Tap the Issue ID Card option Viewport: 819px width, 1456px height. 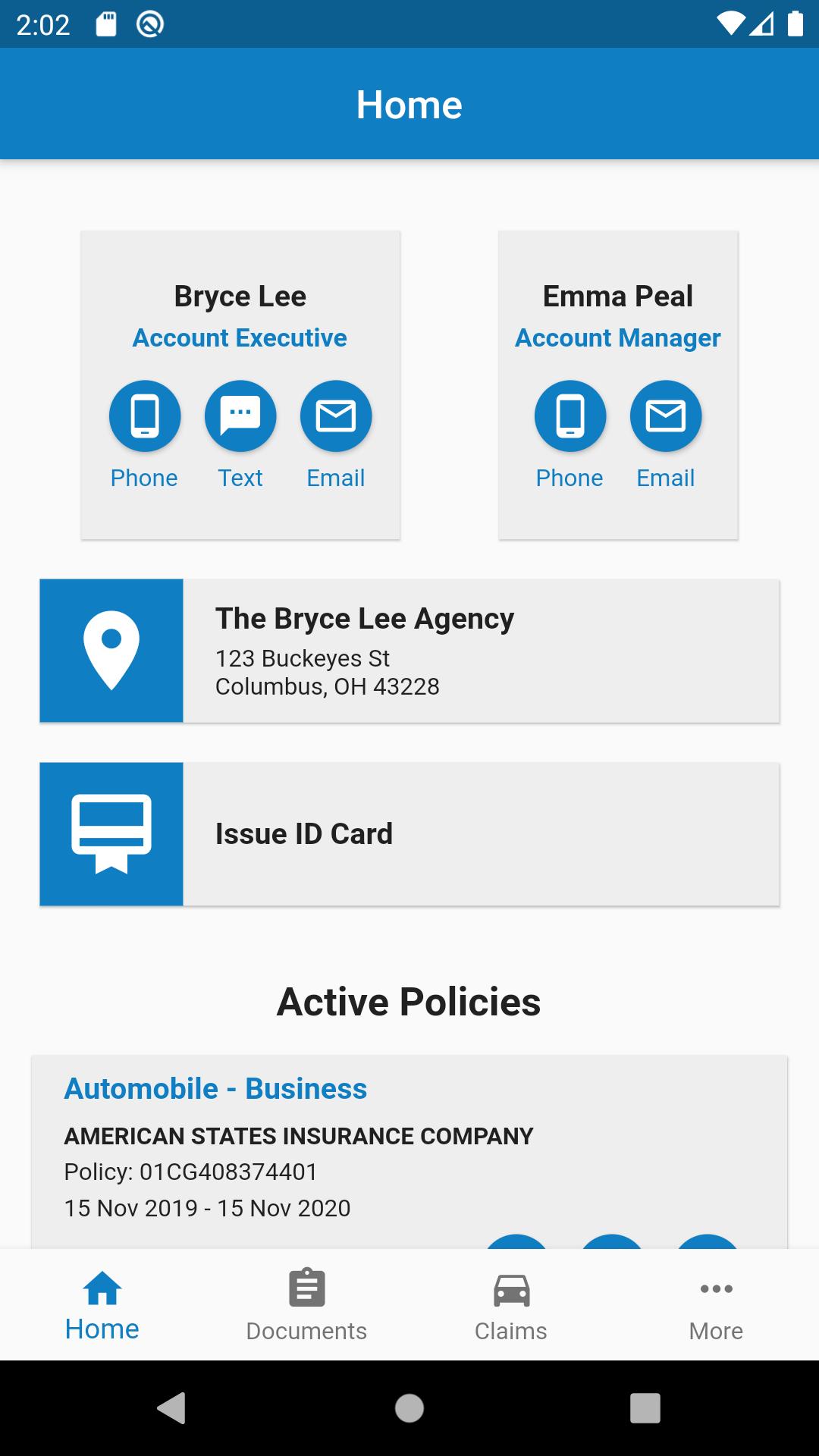coord(409,834)
